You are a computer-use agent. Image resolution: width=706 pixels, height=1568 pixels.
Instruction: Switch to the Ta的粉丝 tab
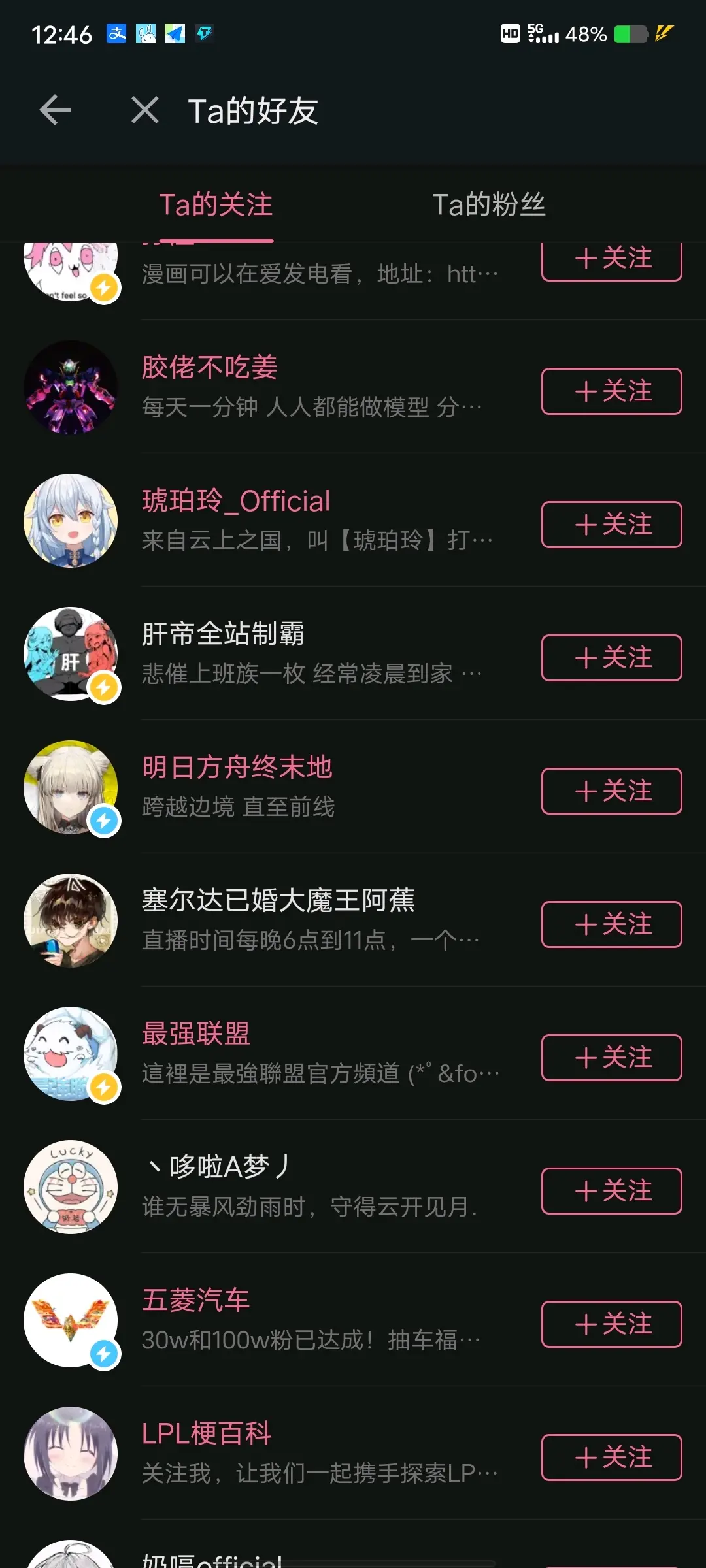pyautogui.click(x=488, y=205)
